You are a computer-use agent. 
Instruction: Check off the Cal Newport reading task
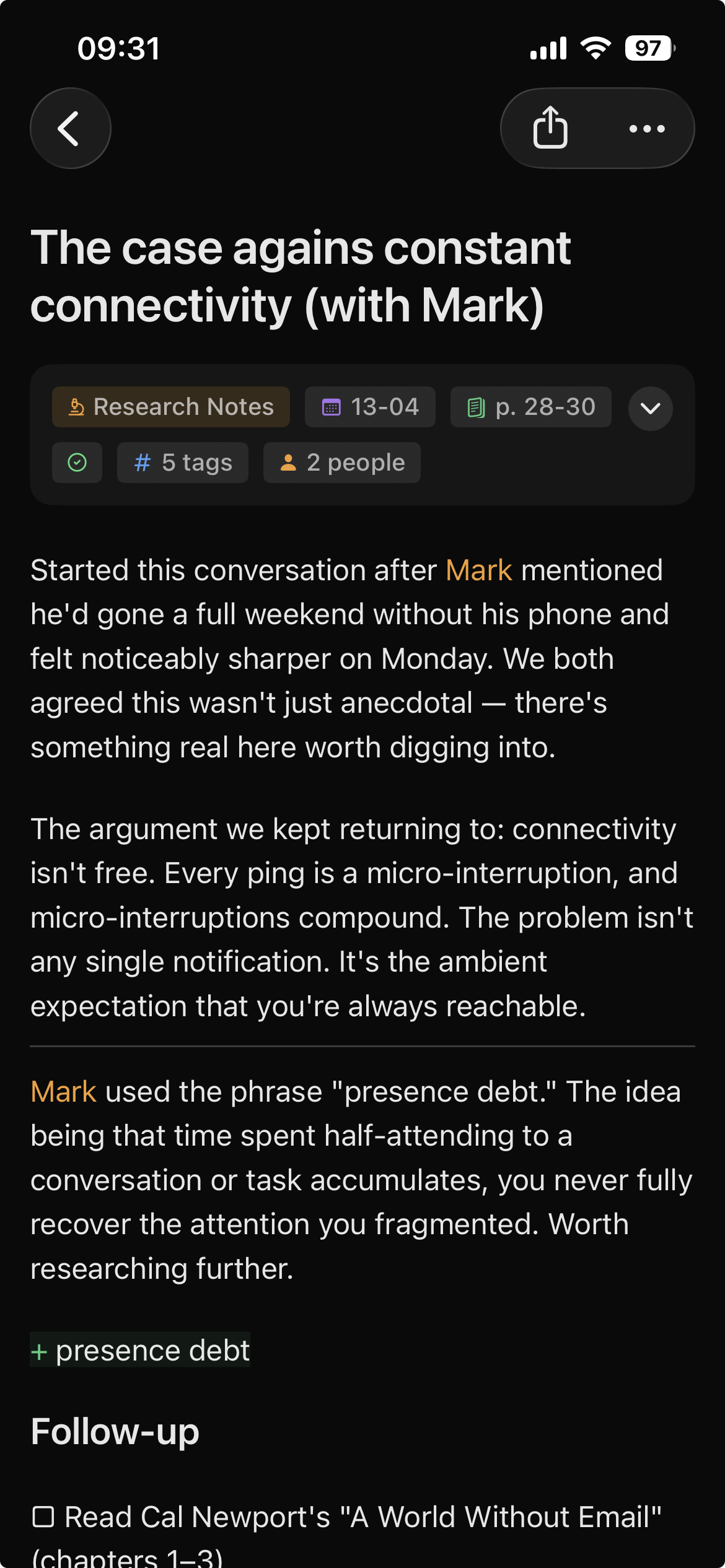[x=43, y=1517]
